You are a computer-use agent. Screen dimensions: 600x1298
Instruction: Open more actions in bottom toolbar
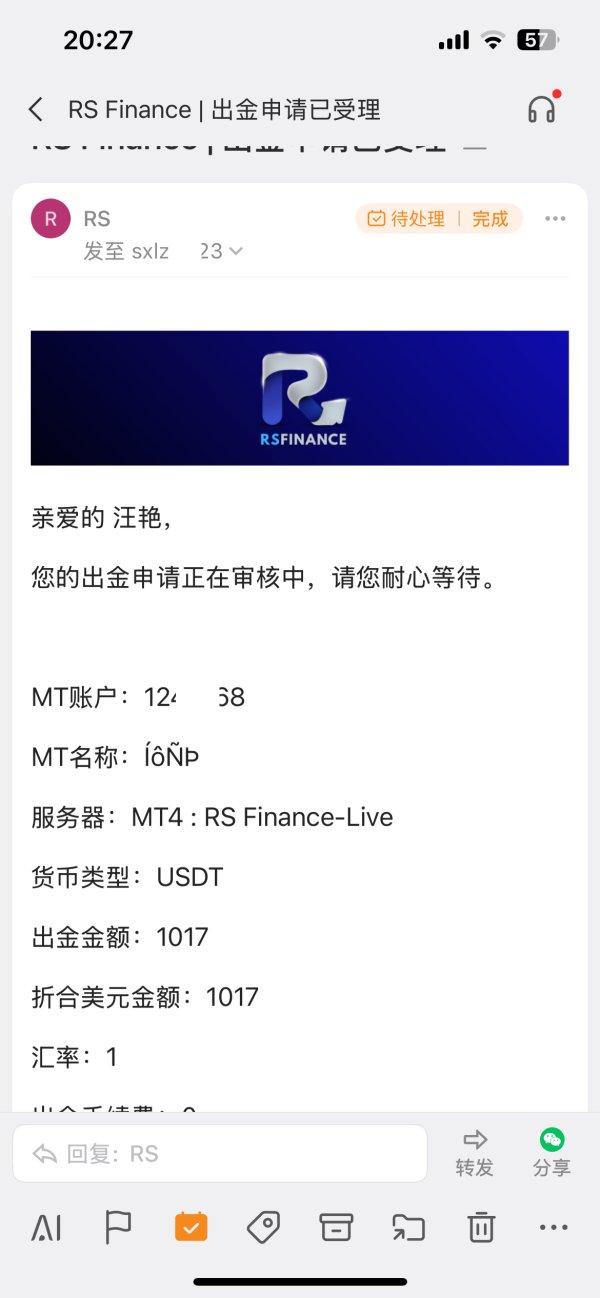(x=553, y=1227)
